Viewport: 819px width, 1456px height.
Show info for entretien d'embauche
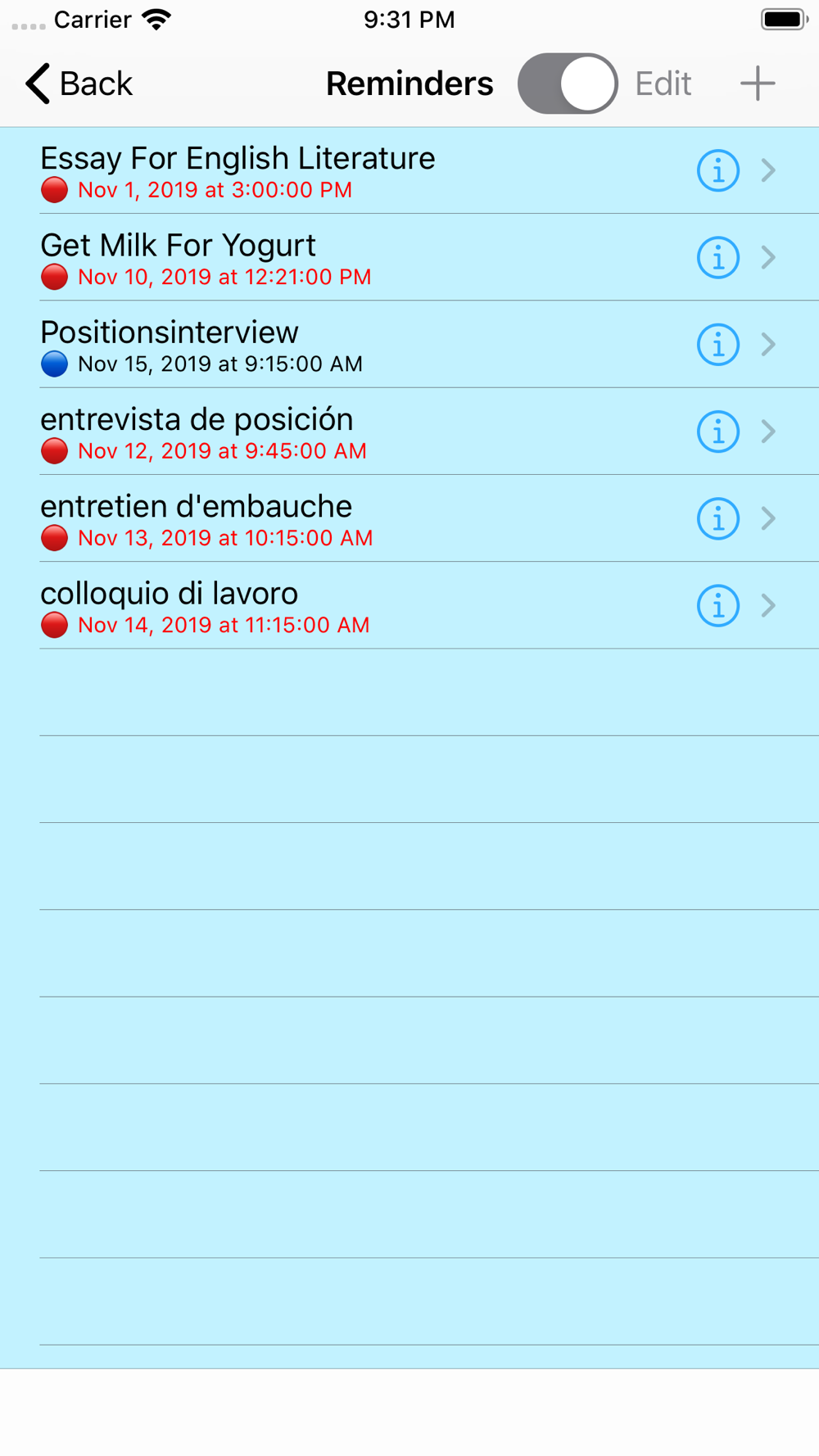coord(718,519)
